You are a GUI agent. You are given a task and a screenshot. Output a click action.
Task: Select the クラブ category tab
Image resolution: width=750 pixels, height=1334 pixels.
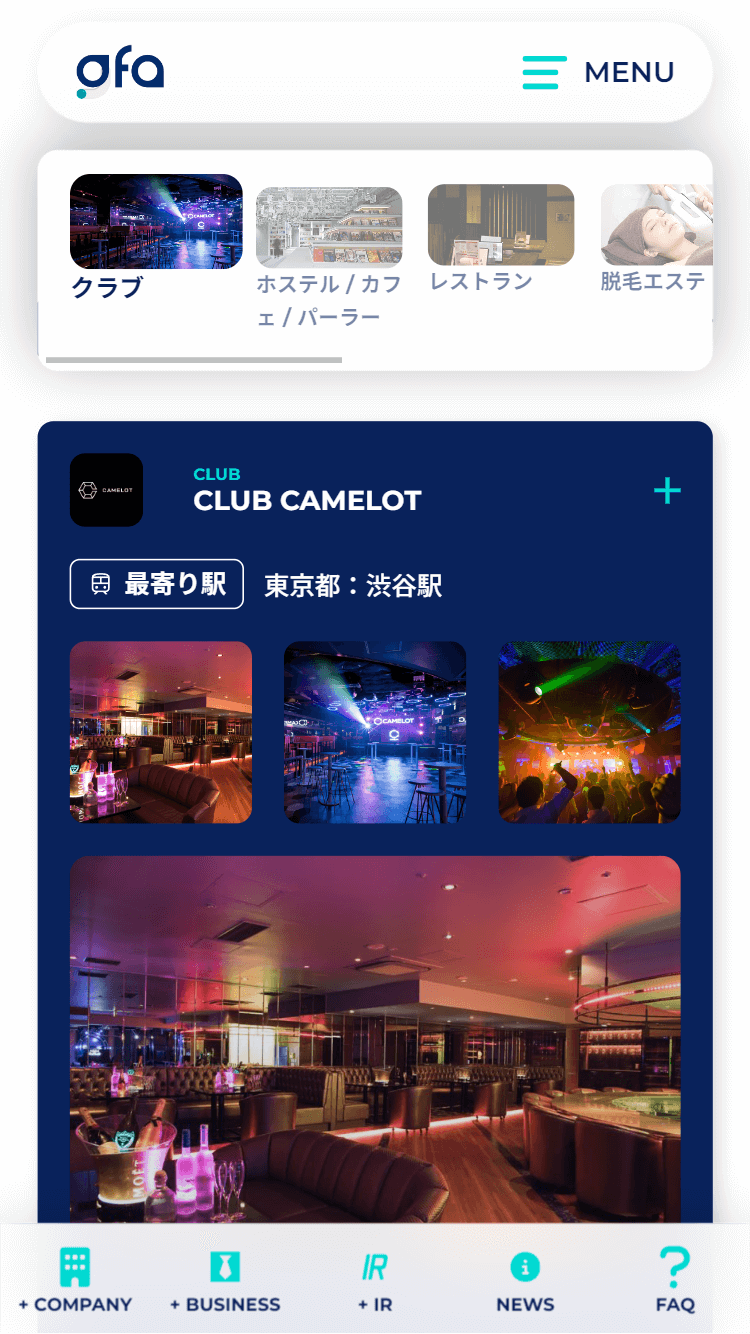point(156,238)
